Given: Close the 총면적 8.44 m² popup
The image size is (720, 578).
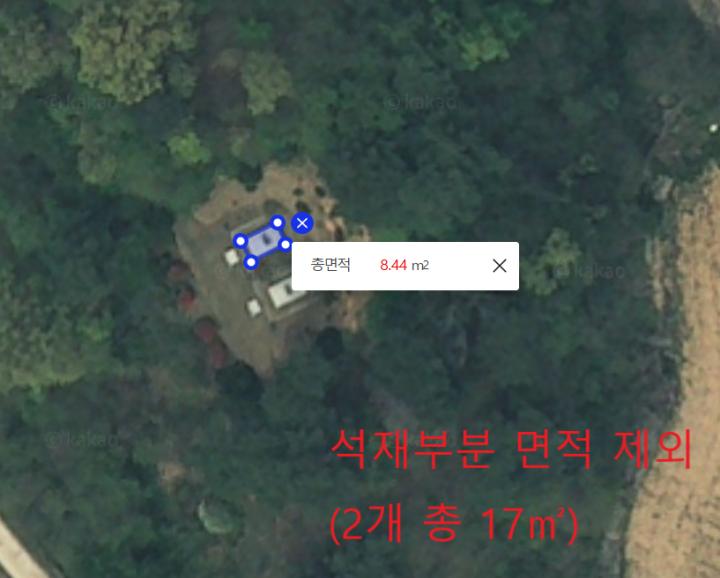Looking at the screenshot, I should pos(500,266).
